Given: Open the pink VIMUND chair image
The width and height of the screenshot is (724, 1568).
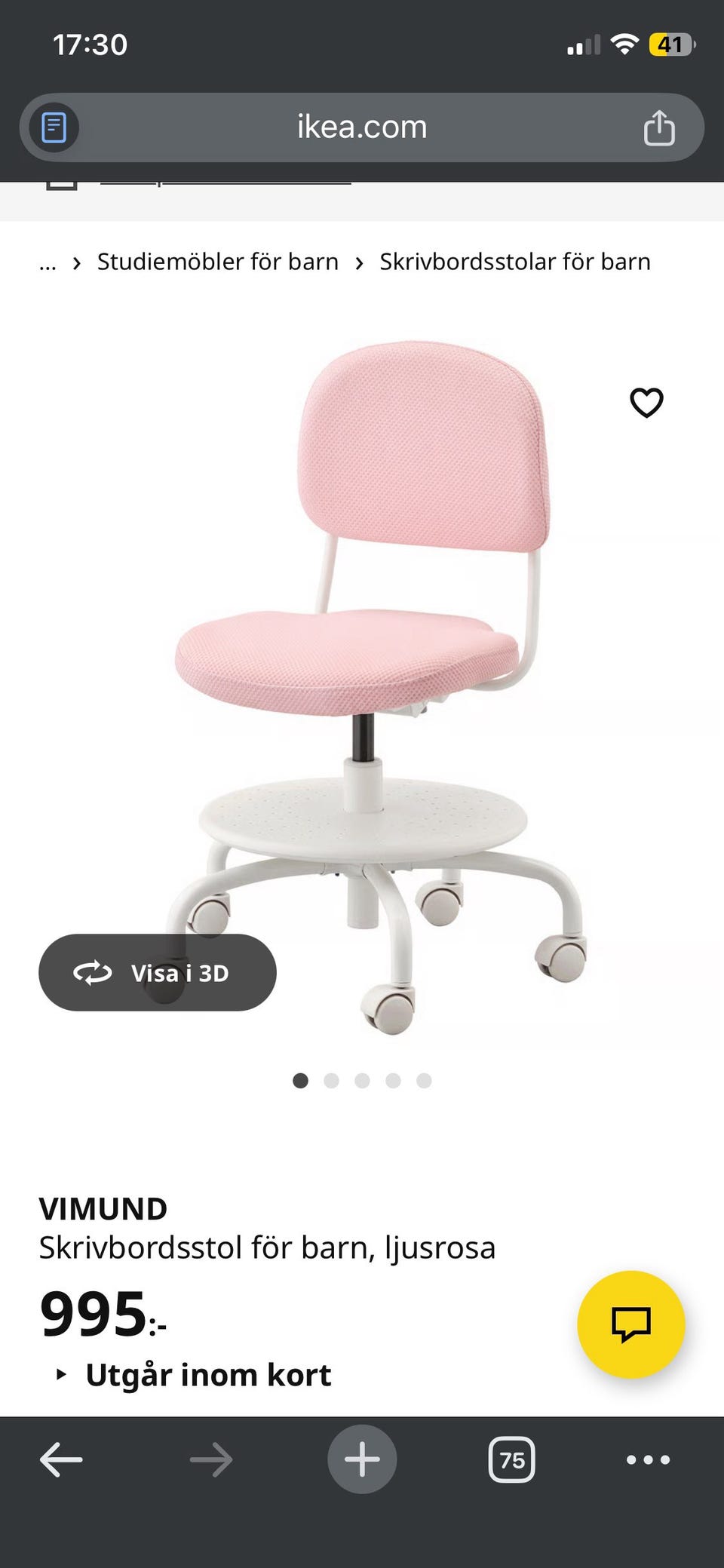Looking at the screenshot, I should pyautogui.click(x=377, y=679).
